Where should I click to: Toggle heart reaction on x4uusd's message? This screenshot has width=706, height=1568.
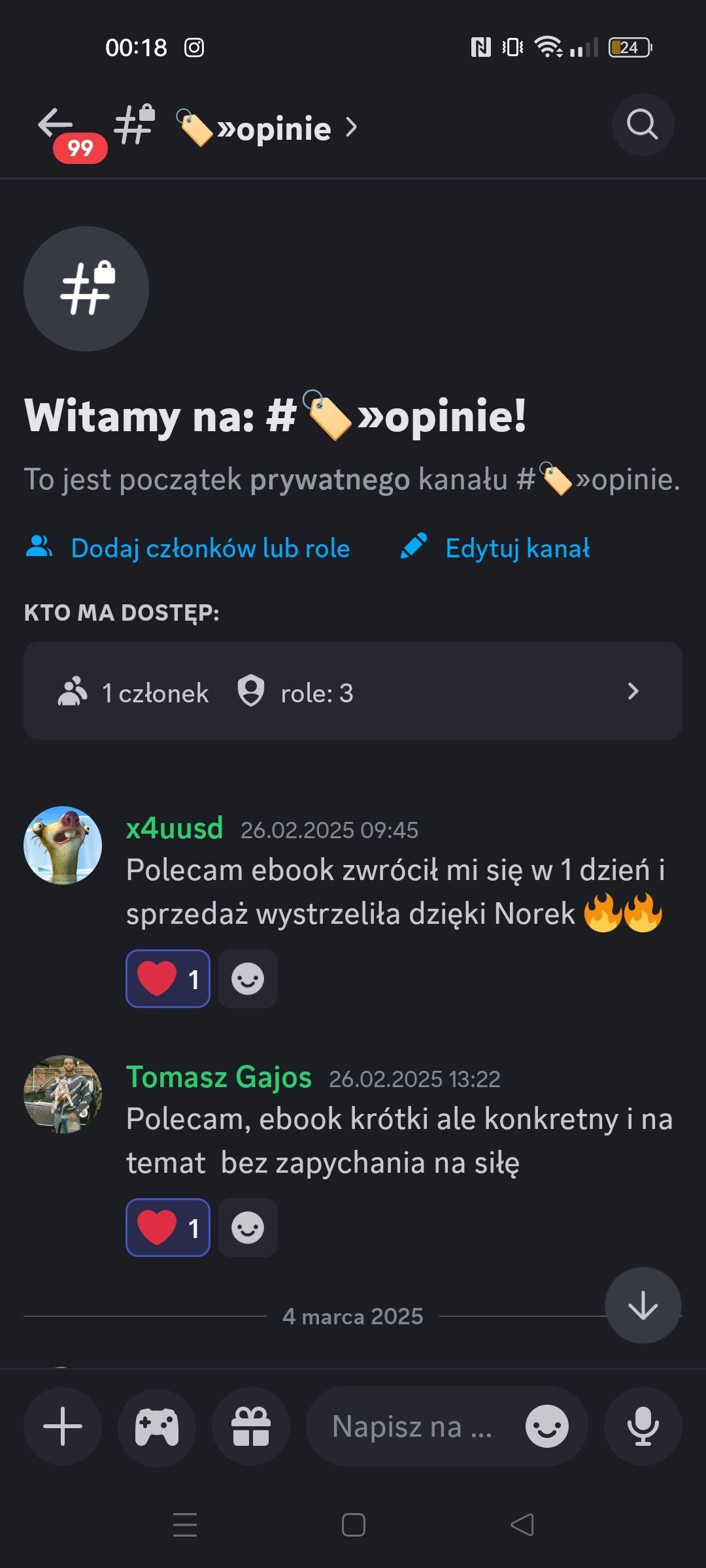point(168,979)
